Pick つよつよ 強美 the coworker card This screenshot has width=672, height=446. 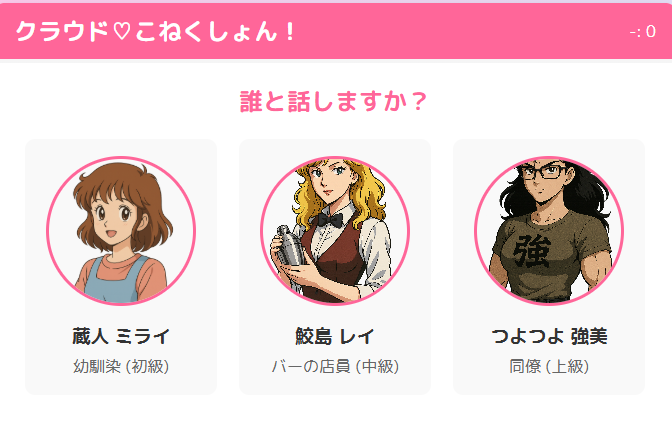coord(549,266)
